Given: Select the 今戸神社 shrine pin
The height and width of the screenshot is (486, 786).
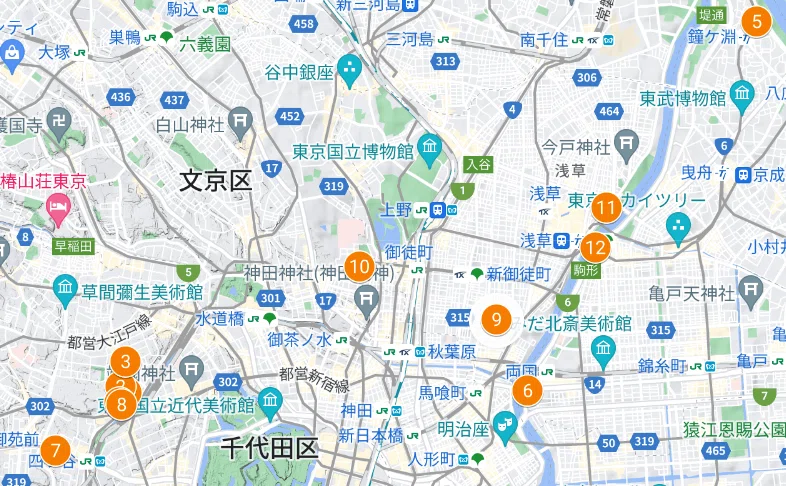Looking at the screenshot, I should 627,146.
